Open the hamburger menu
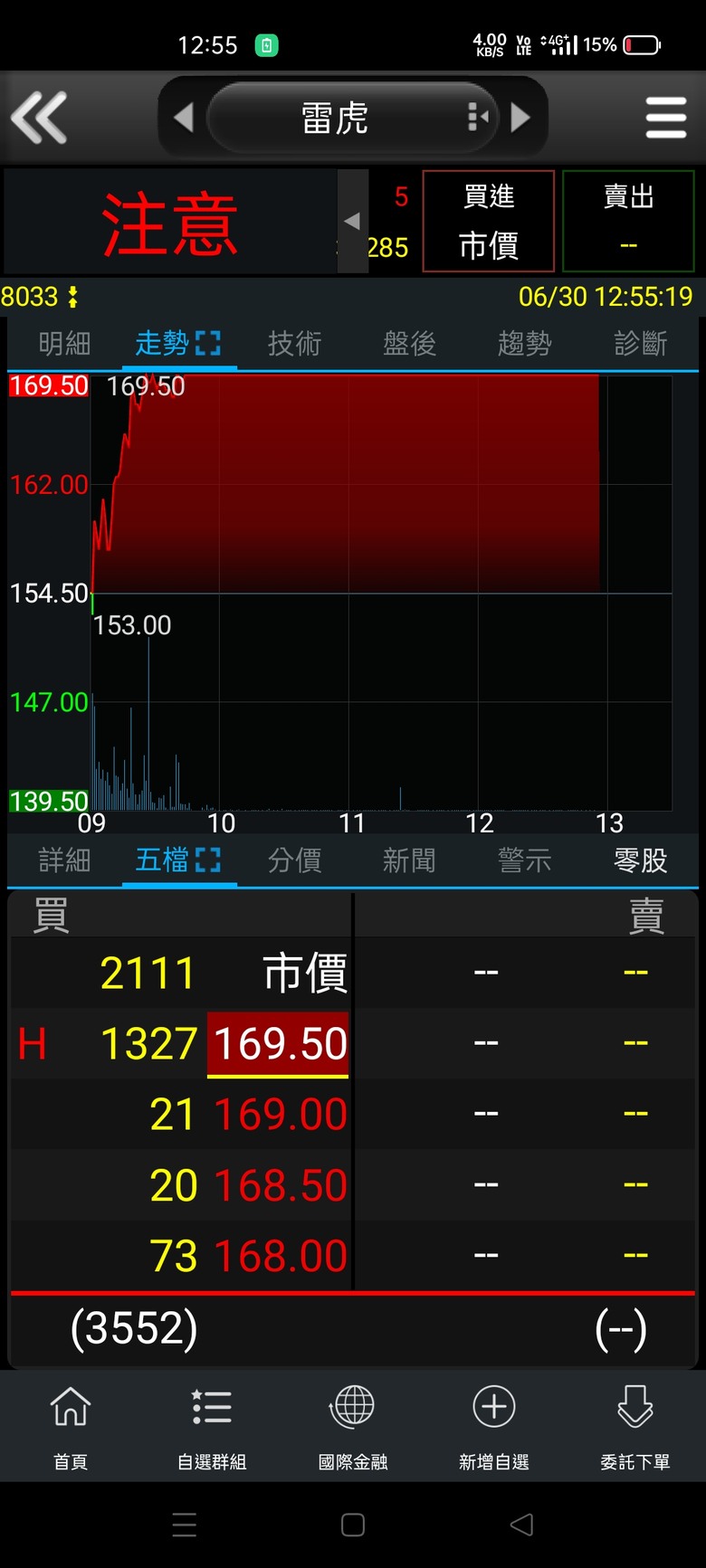The width and height of the screenshot is (706, 1568). point(666,118)
